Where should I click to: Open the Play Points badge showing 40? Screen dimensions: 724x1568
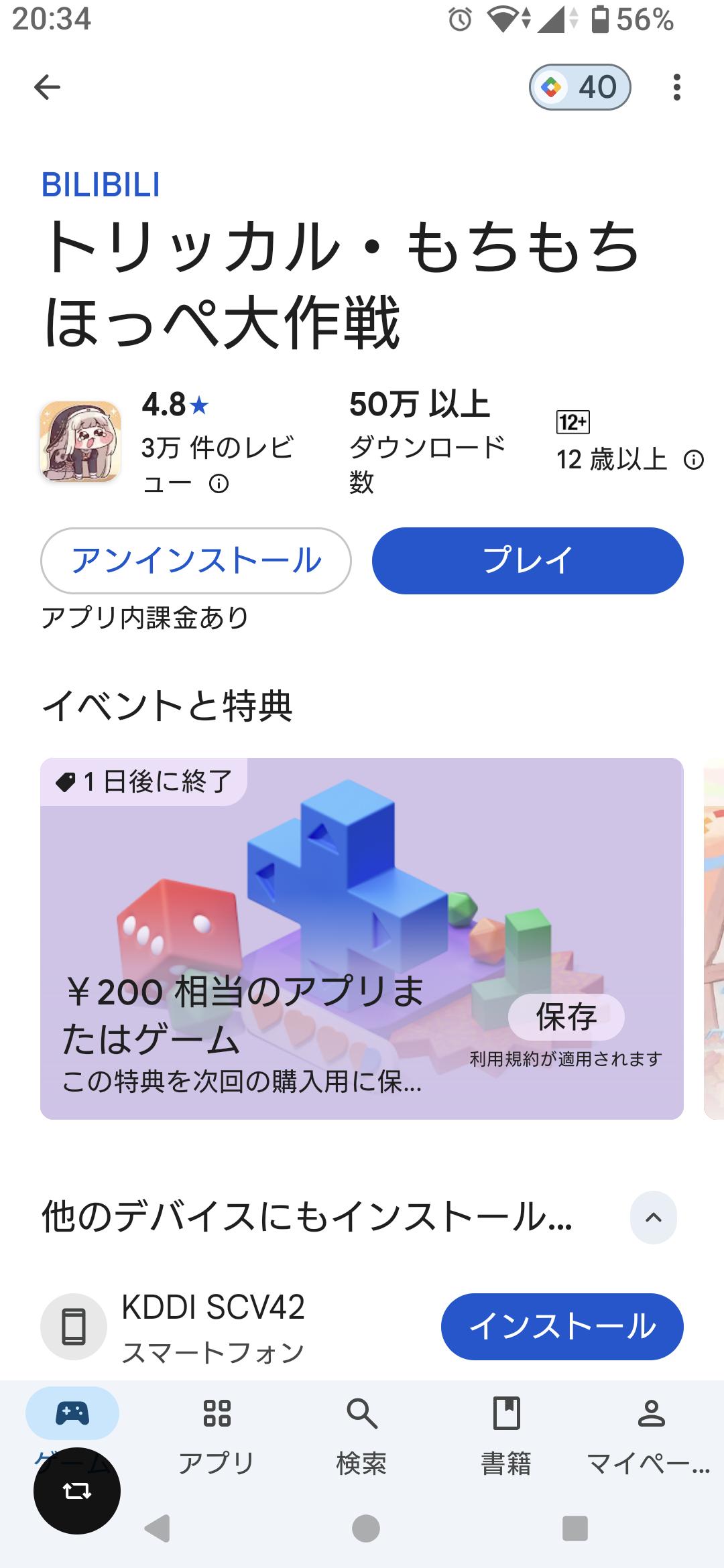click(580, 87)
